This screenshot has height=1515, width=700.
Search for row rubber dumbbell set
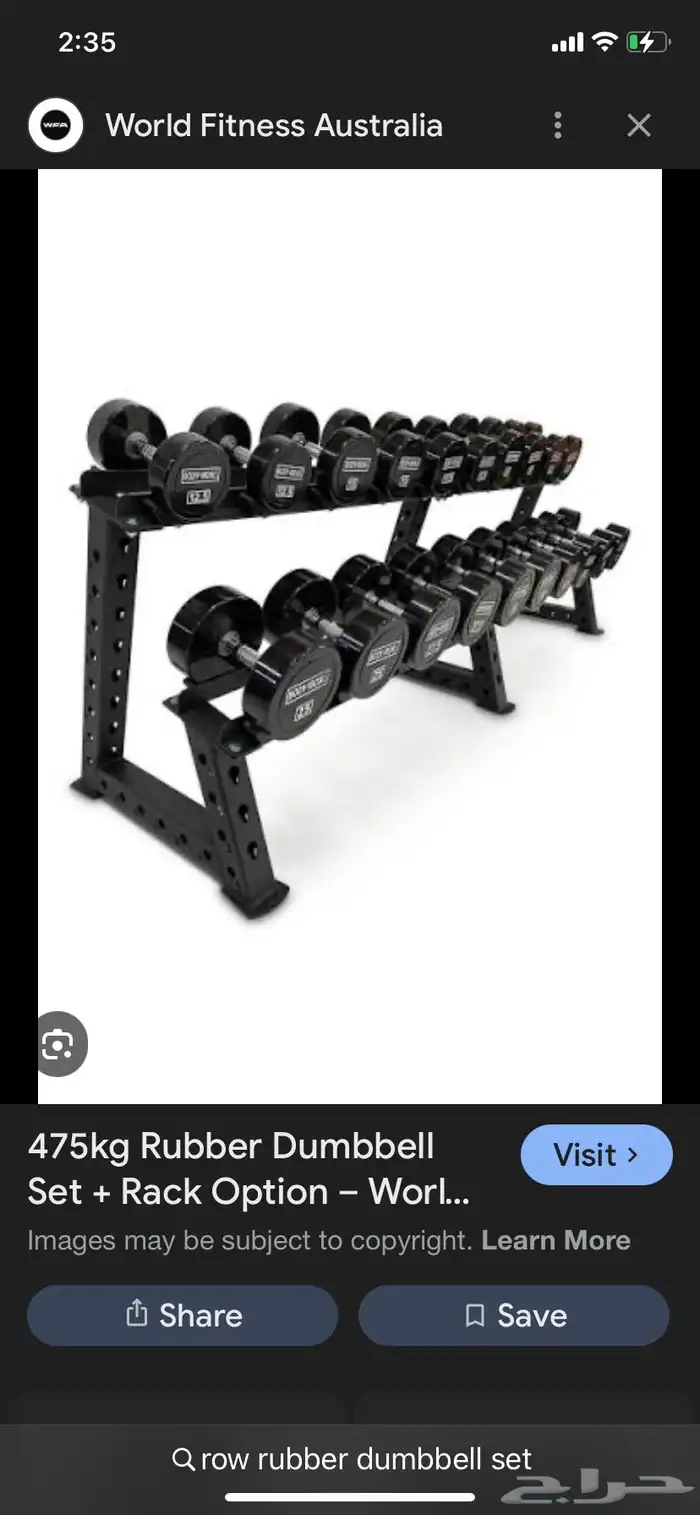[352, 1459]
